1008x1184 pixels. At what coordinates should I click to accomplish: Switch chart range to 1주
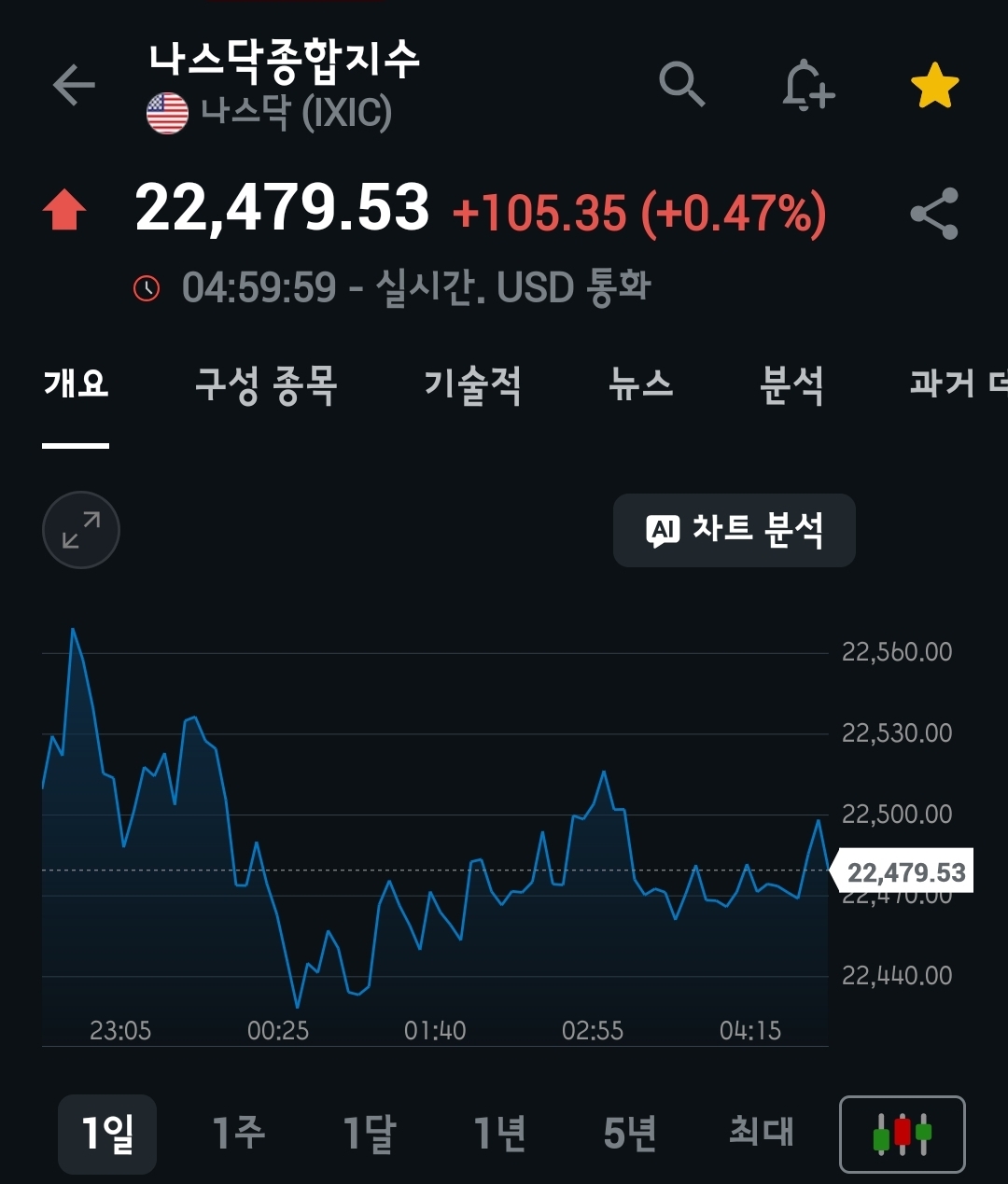[x=239, y=1134]
